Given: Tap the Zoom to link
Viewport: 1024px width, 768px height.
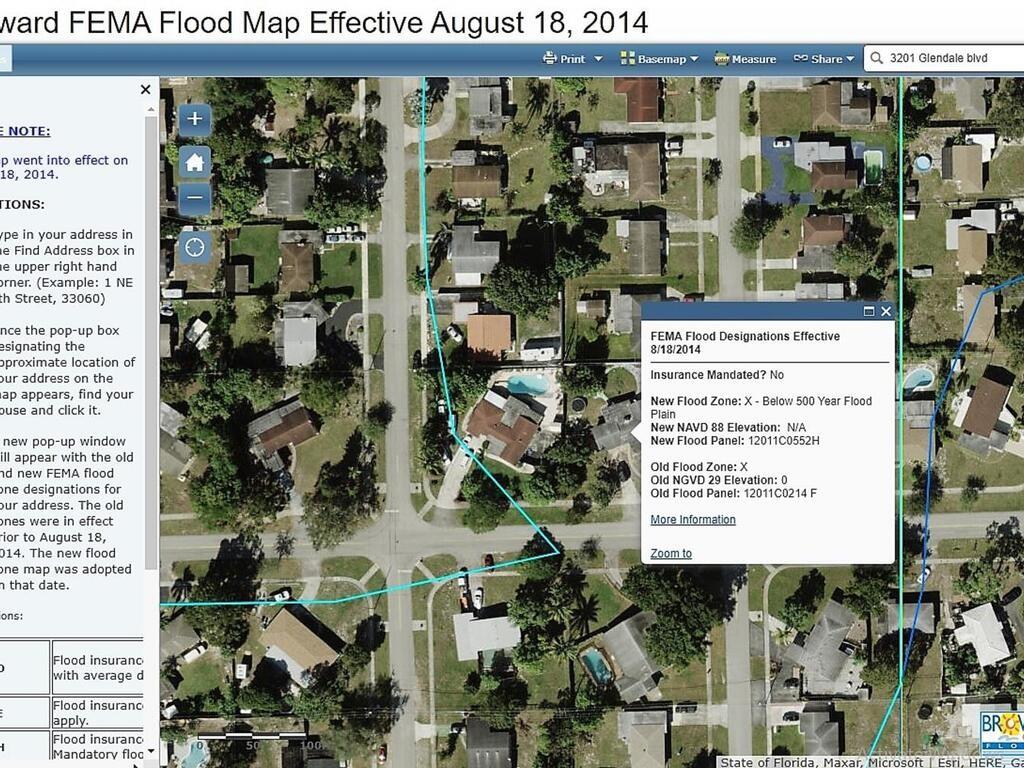Looking at the screenshot, I should point(671,554).
